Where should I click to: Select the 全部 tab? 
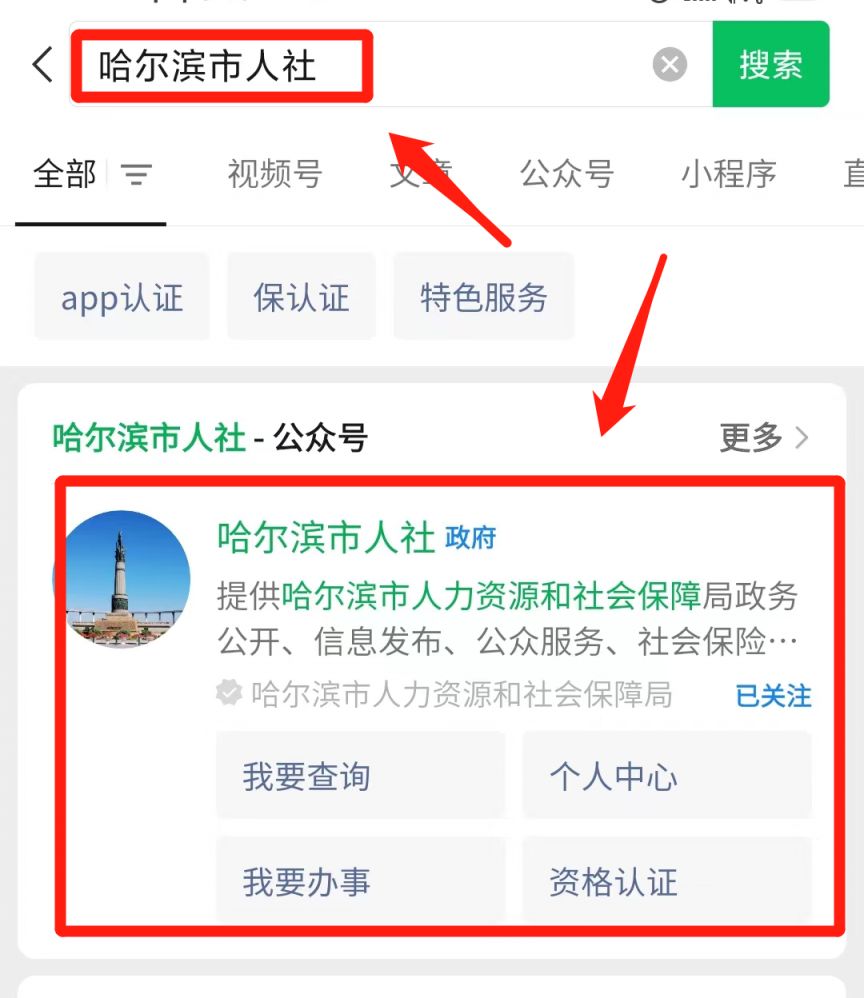[64, 174]
